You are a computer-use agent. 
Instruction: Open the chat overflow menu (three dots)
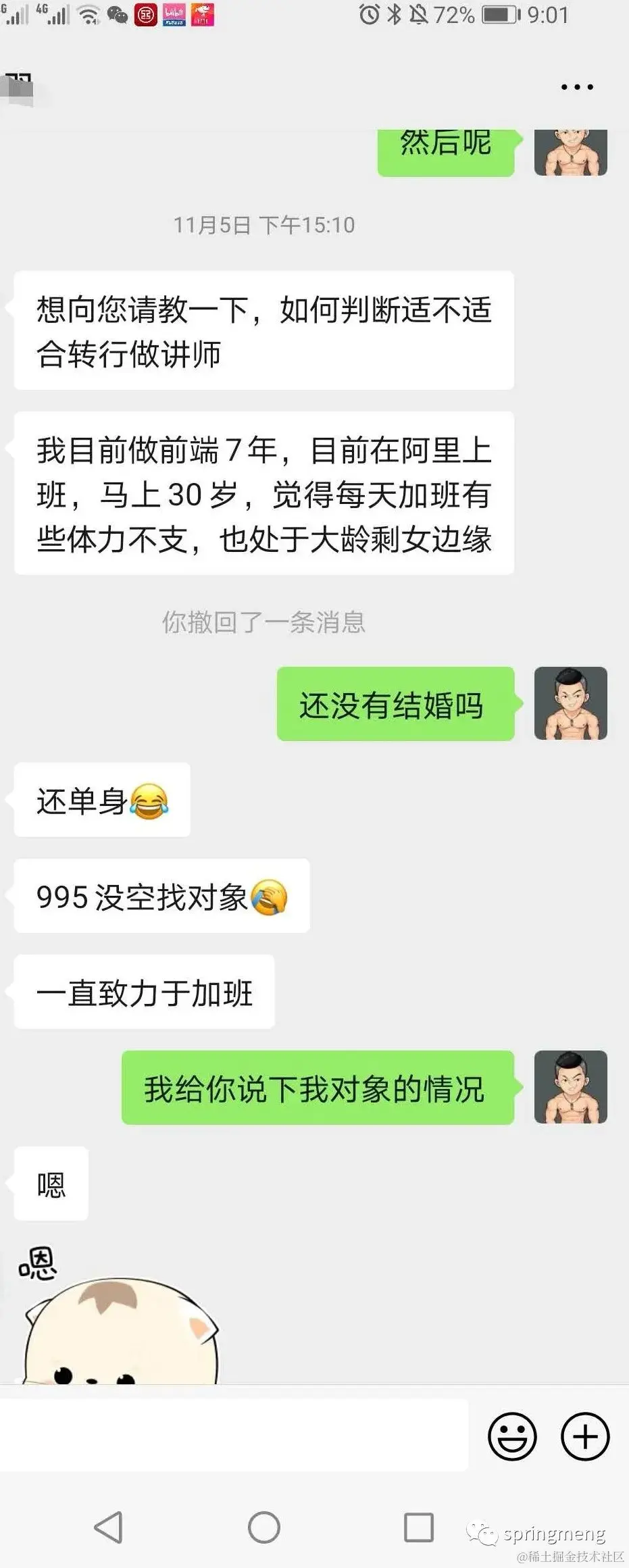point(576,87)
